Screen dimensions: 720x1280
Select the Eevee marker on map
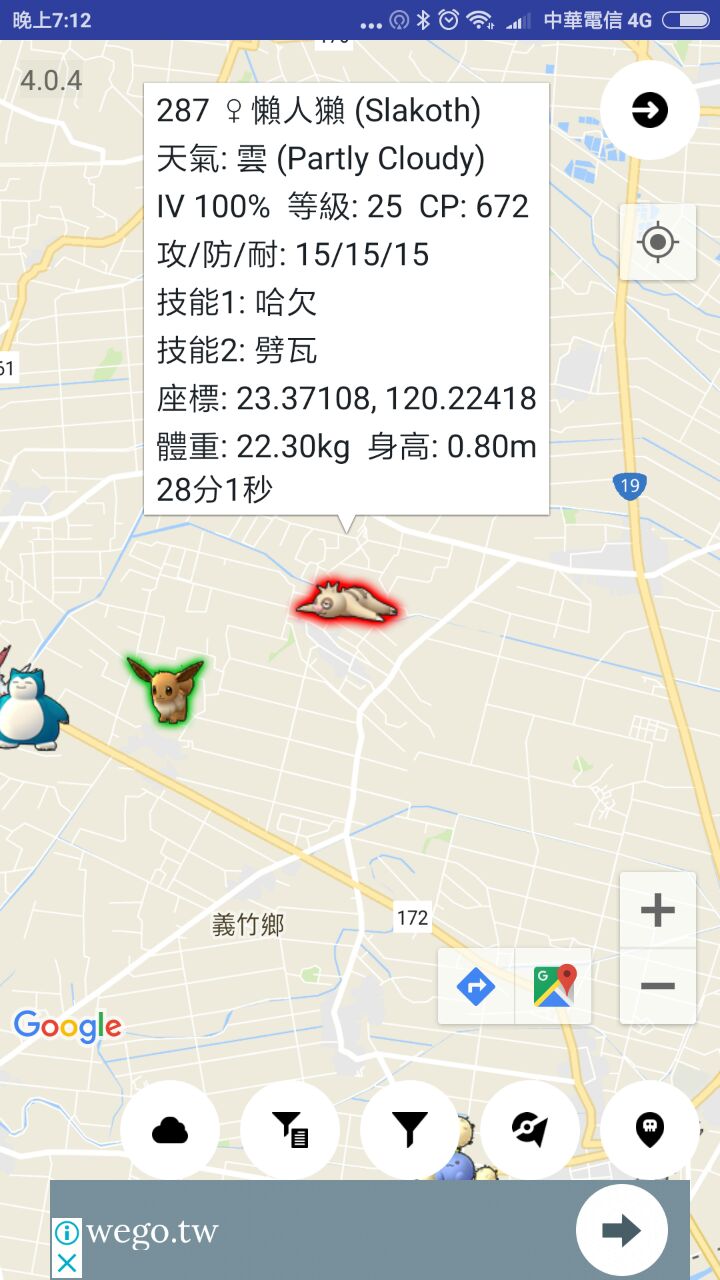(x=166, y=689)
